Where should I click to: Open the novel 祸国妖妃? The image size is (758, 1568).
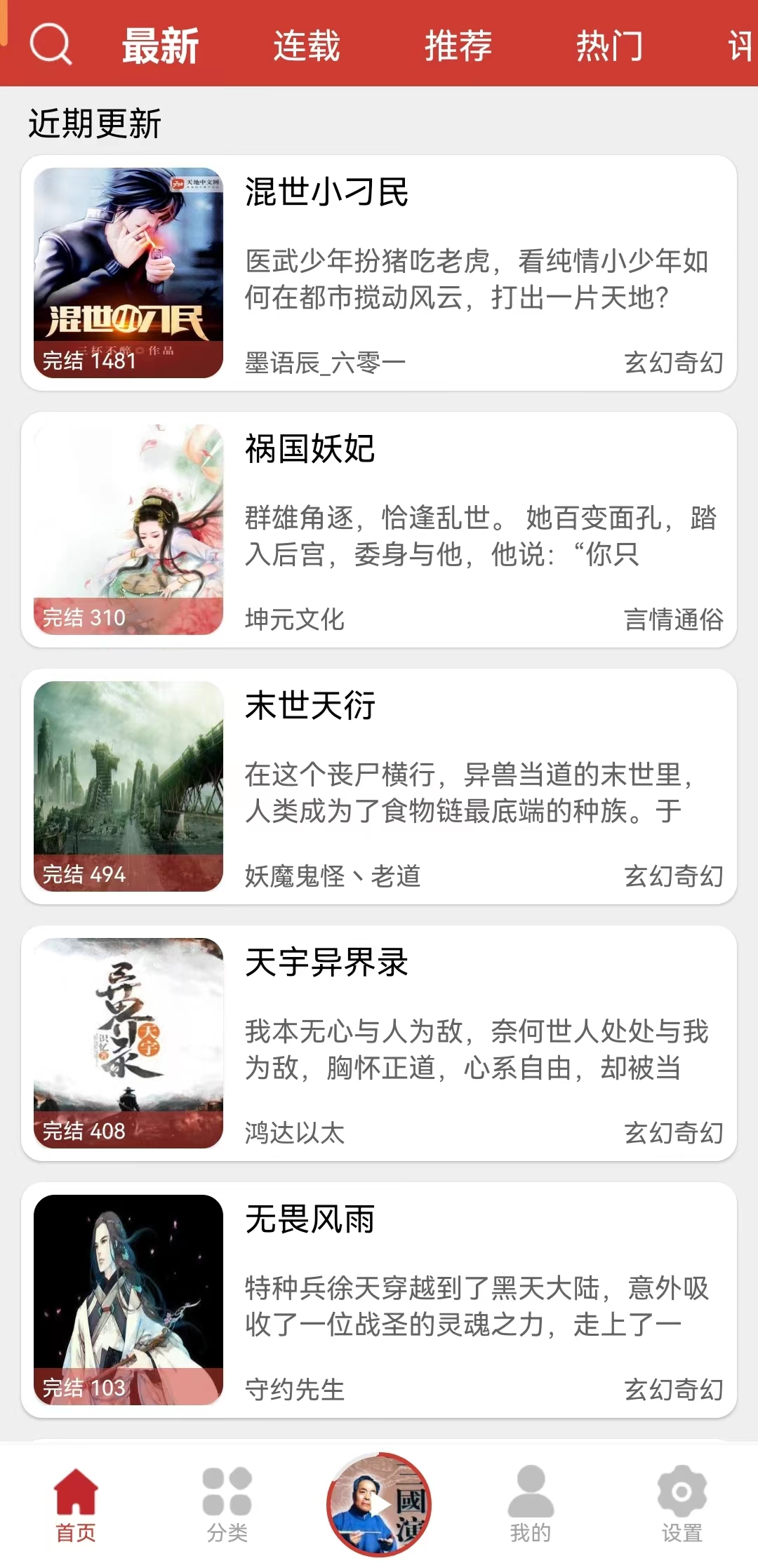pos(379,530)
